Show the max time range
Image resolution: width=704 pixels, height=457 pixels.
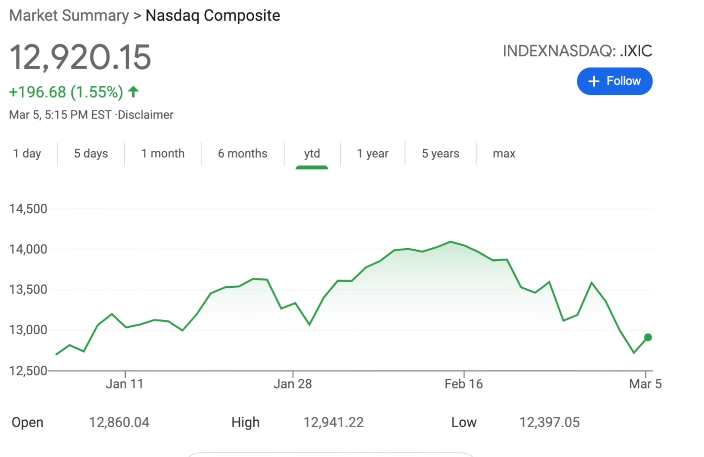tap(504, 153)
